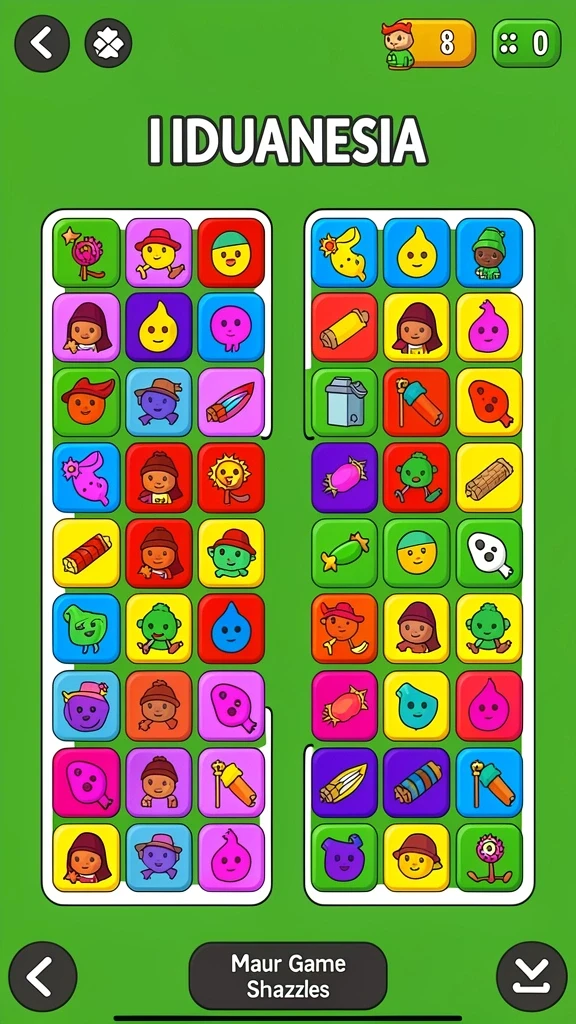Select the corn cob on purple tile
This screenshot has width=576, height=1024.
coord(344,782)
